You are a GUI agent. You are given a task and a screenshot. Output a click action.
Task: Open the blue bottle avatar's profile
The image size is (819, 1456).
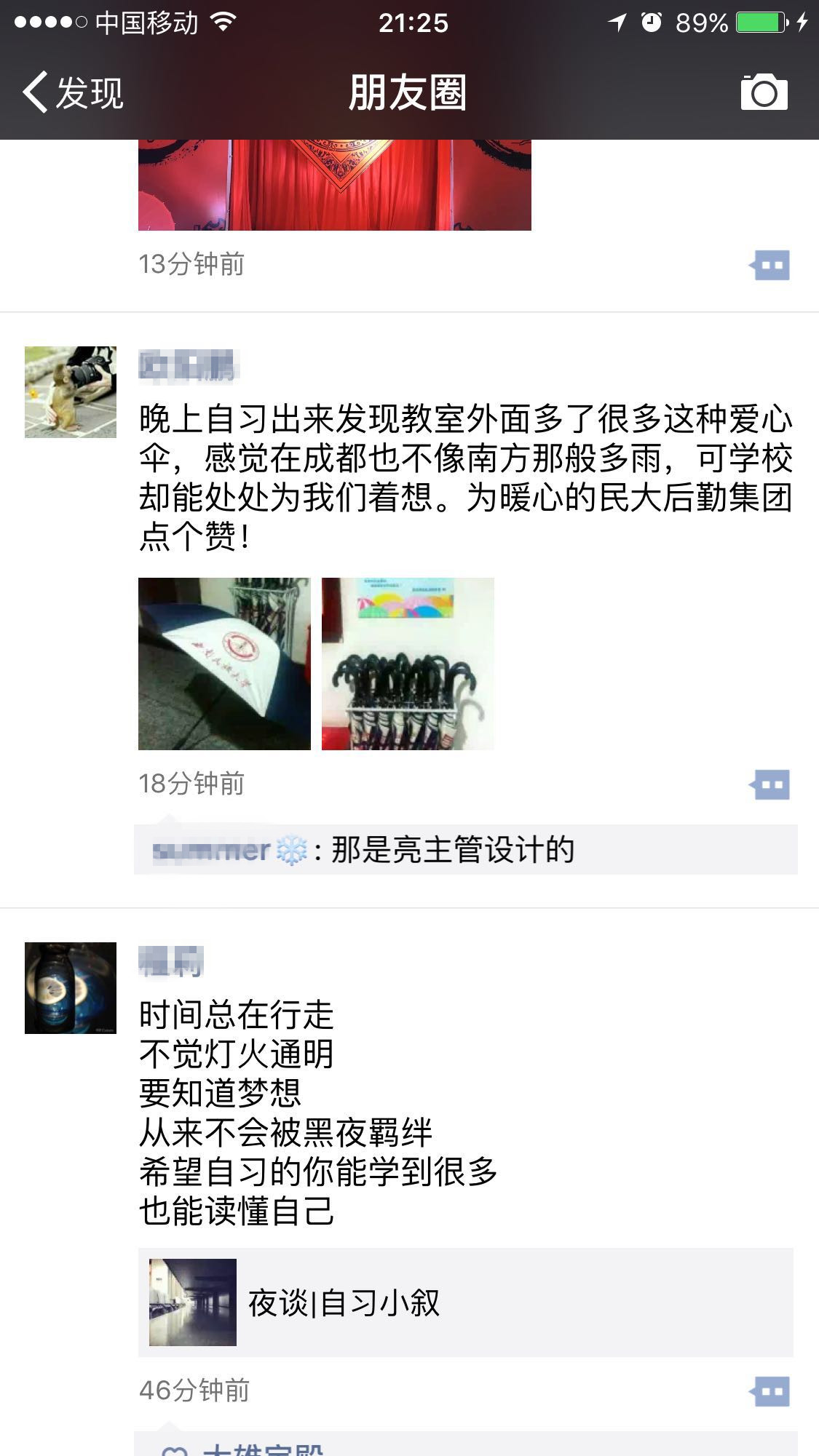coord(71,987)
